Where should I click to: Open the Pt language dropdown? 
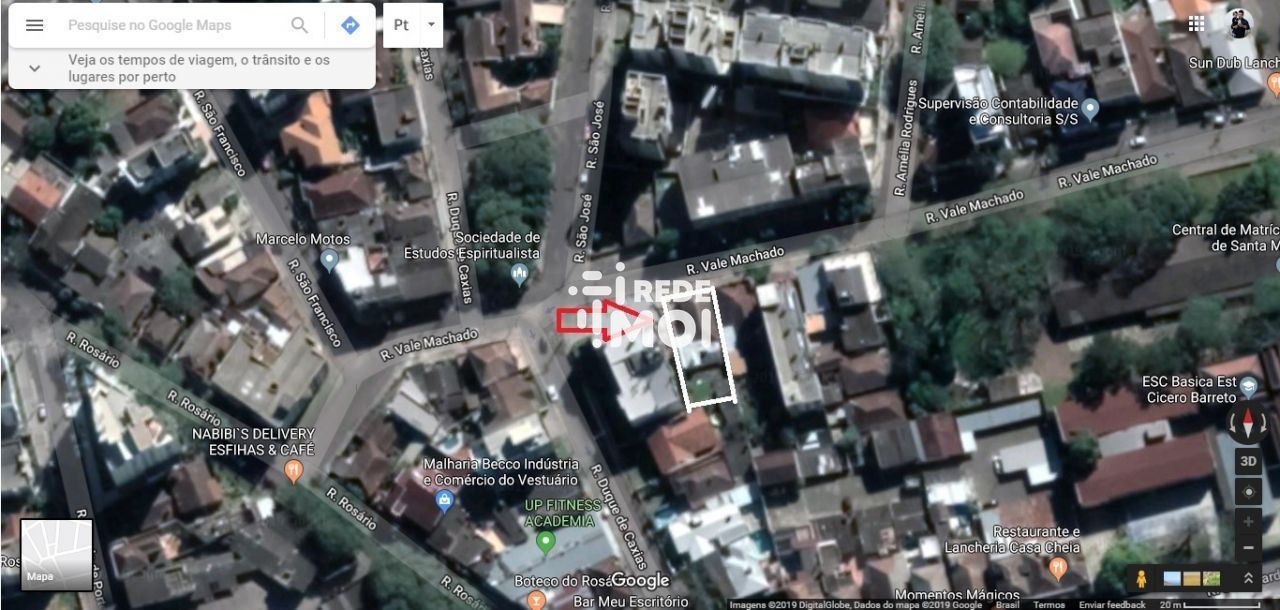click(413, 25)
